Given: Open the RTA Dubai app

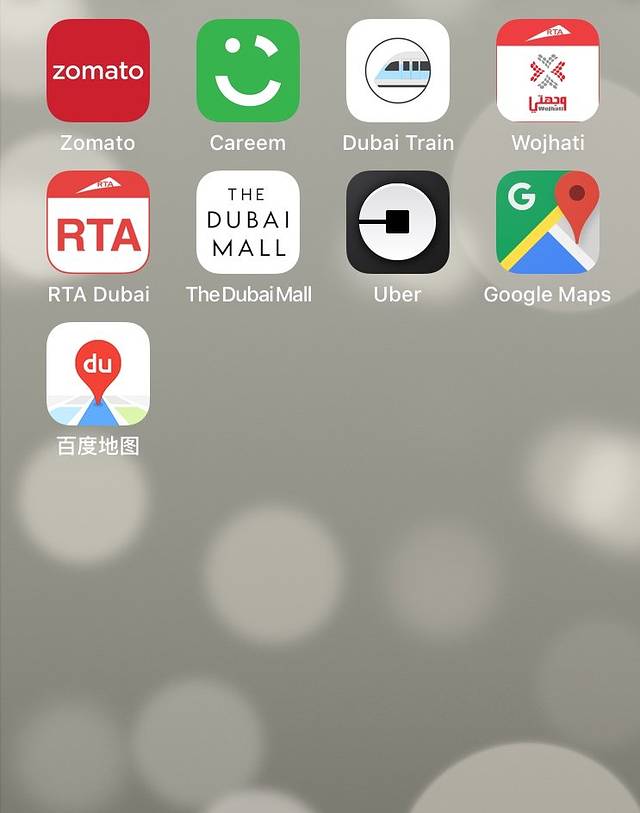Looking at the screenshot, I should pos(98,222).
